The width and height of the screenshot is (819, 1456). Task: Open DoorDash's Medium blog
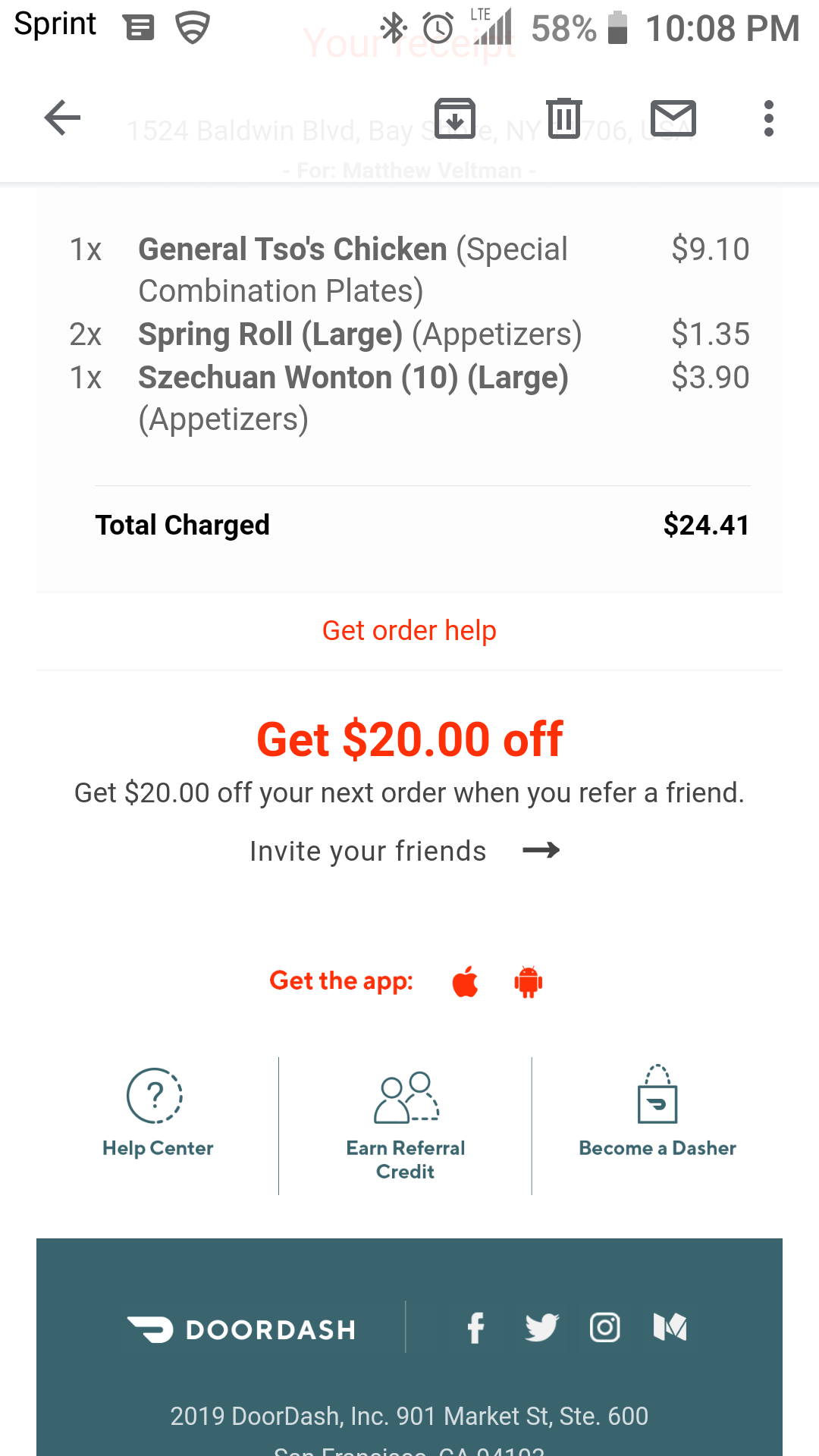coord(670,1328)
